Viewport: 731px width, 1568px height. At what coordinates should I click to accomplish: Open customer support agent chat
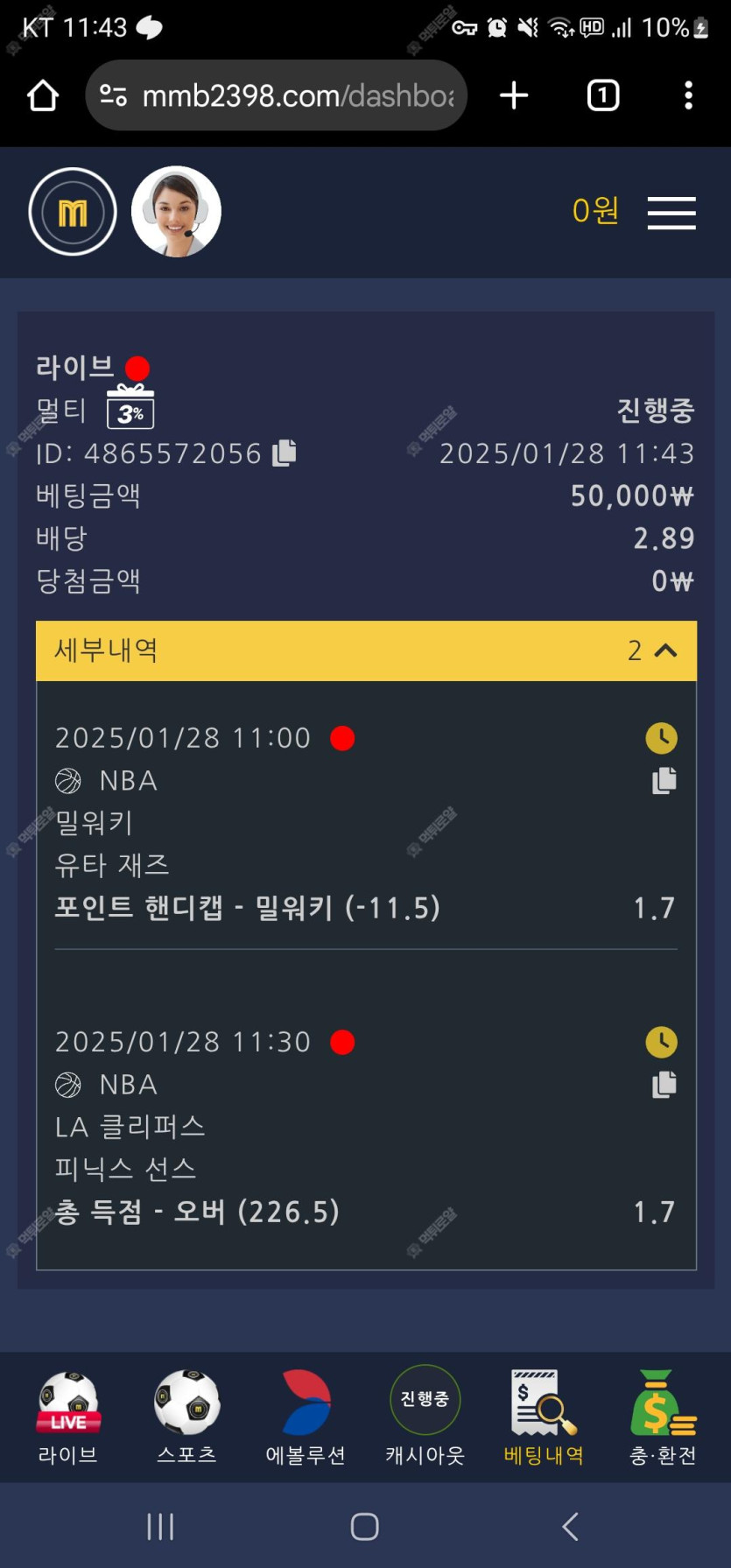coord(176,212)
